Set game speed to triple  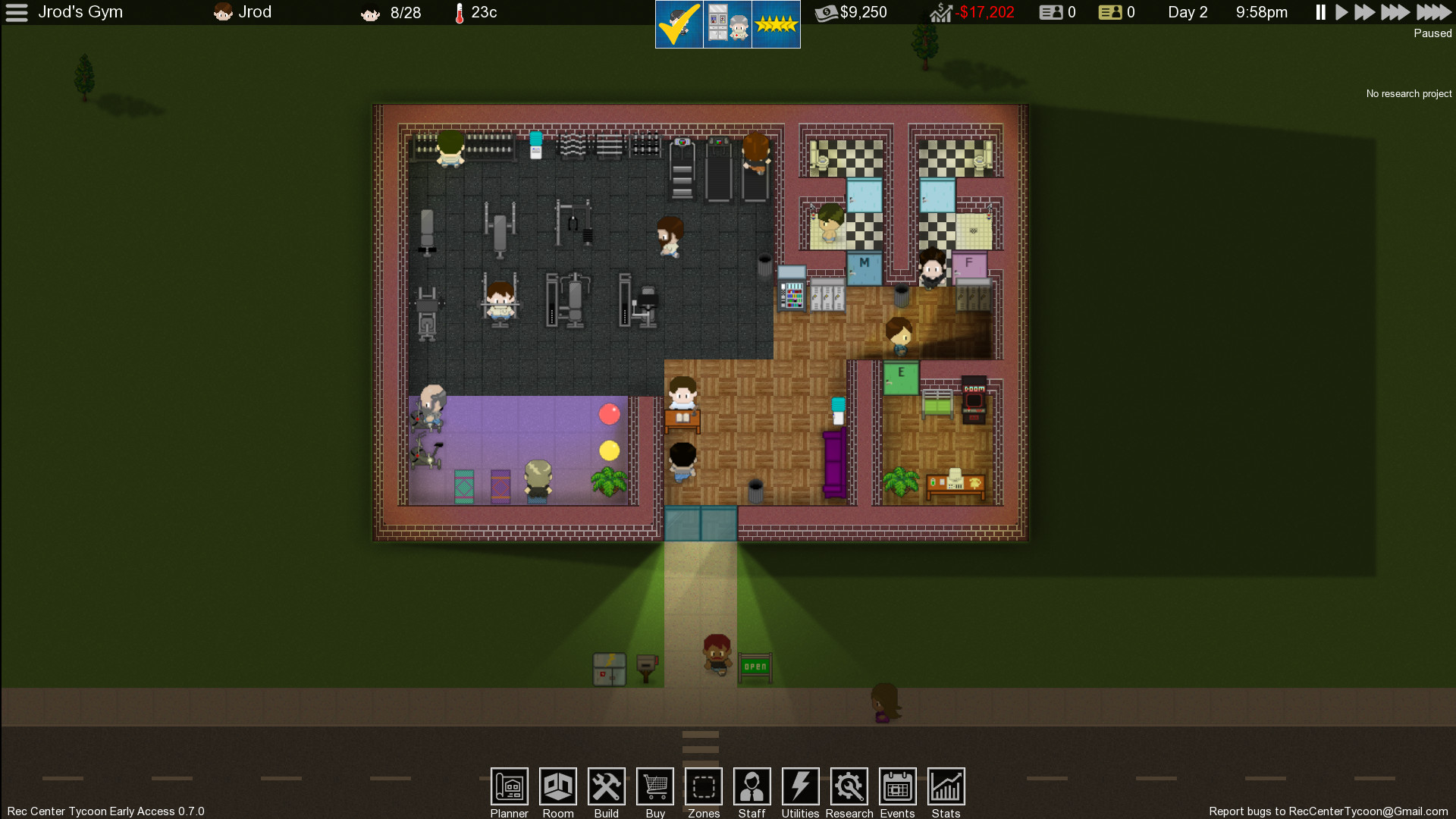pos(1395,12)
